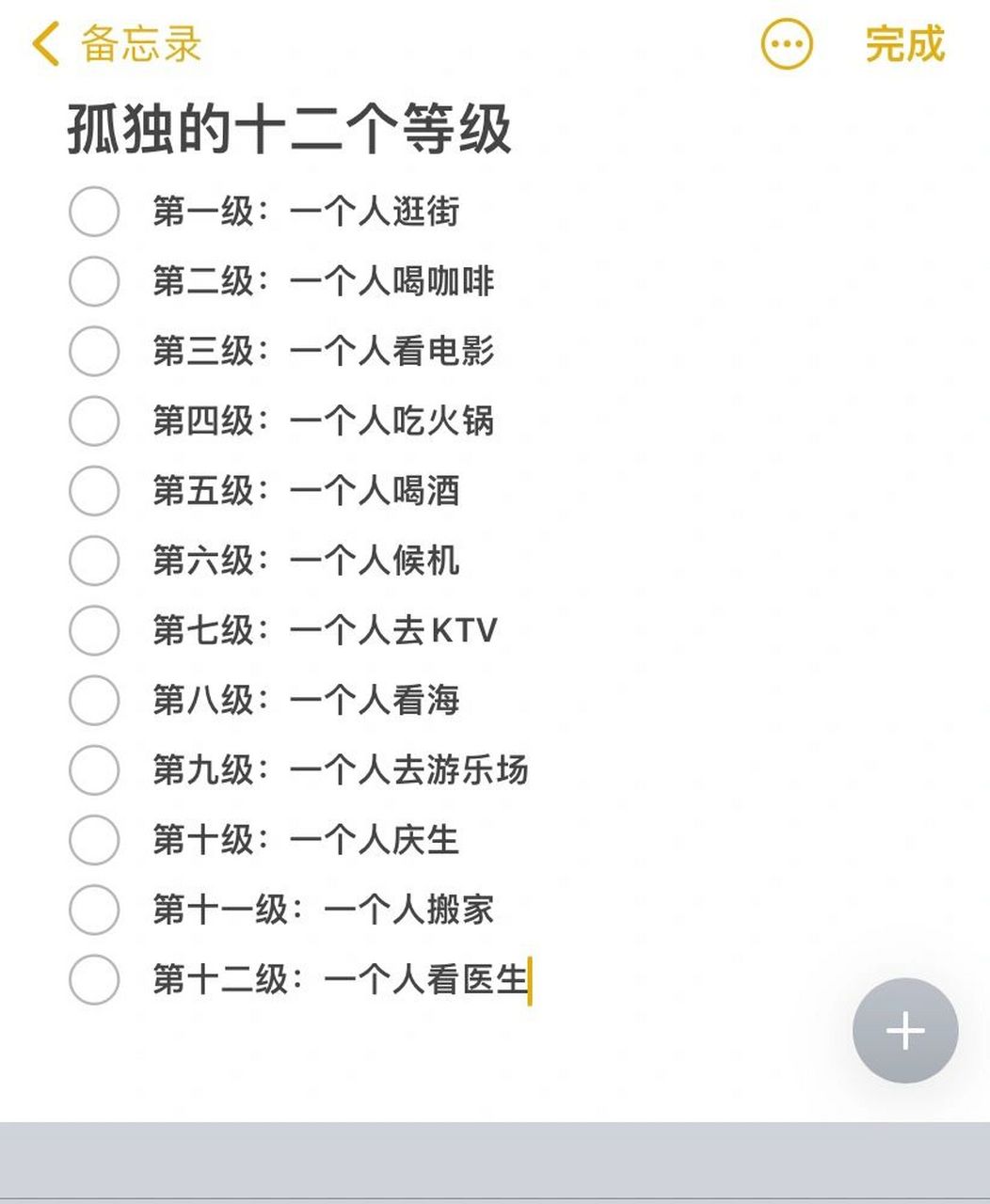Image resolution: width=990 pixels, height=1204 pixels.
Task: Check 第十级：一个人庆生
Action: click(x=95, y=840)
